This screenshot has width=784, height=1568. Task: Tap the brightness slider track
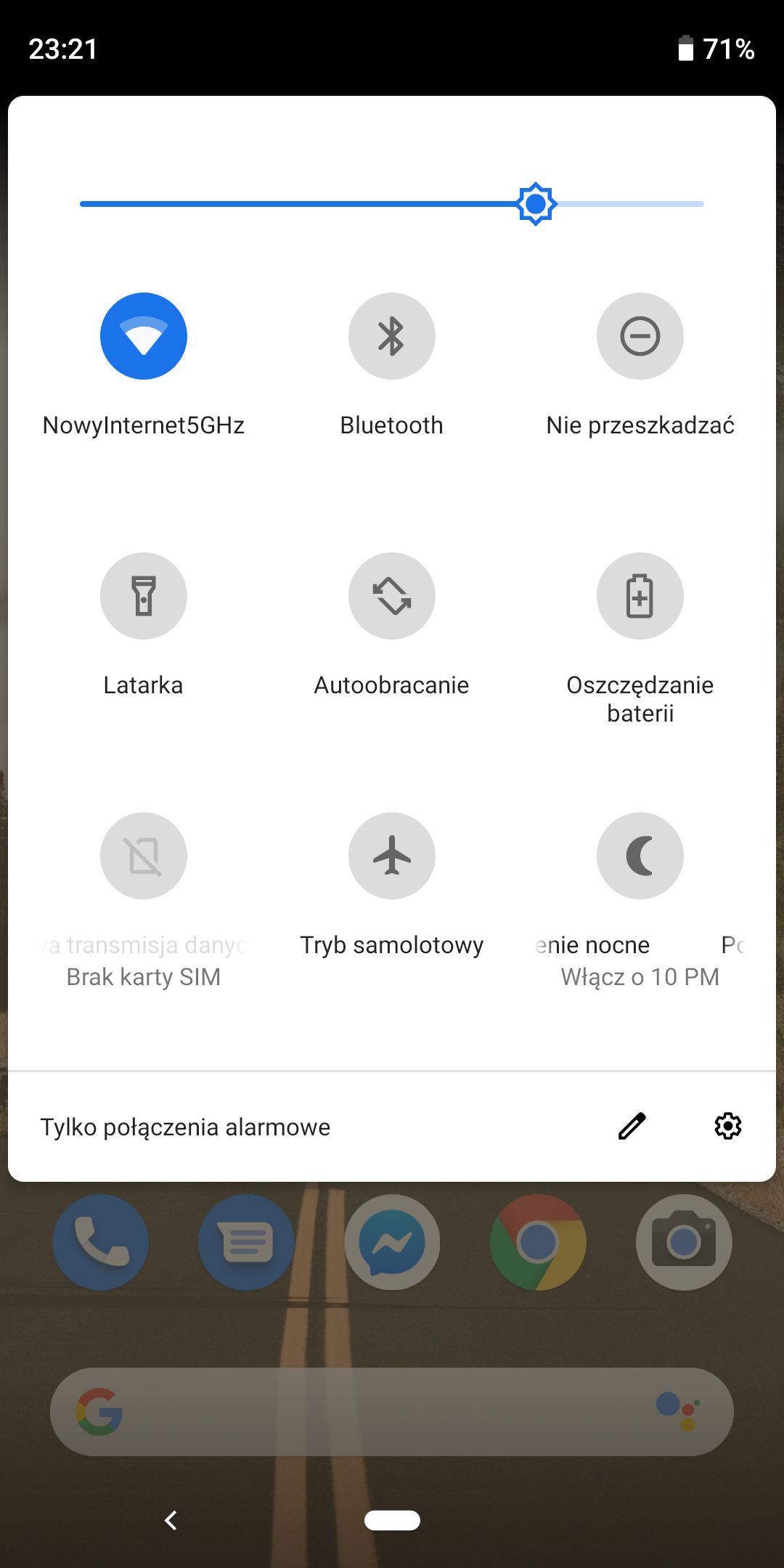pos(392,204)
